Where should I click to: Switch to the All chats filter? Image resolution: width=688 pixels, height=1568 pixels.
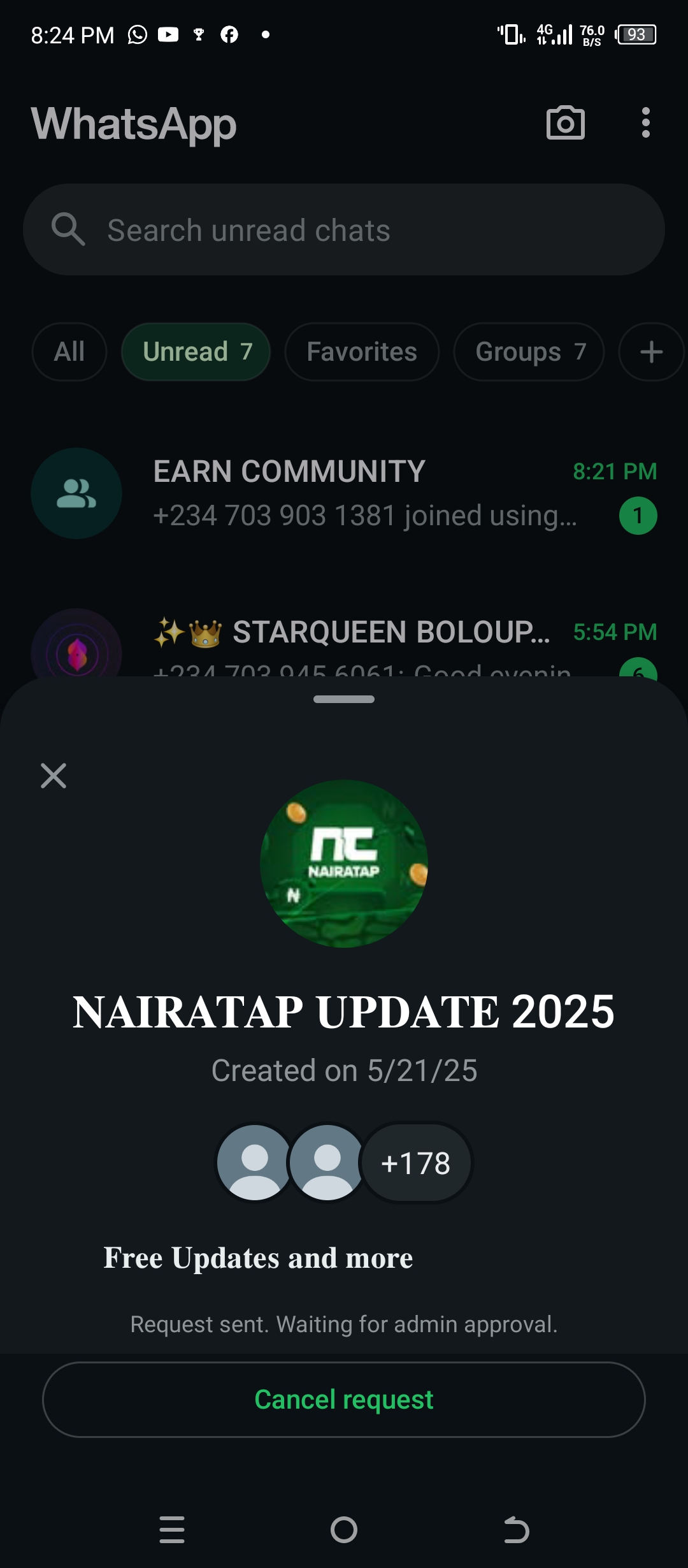pyautogui.click(x=69, y=352)
